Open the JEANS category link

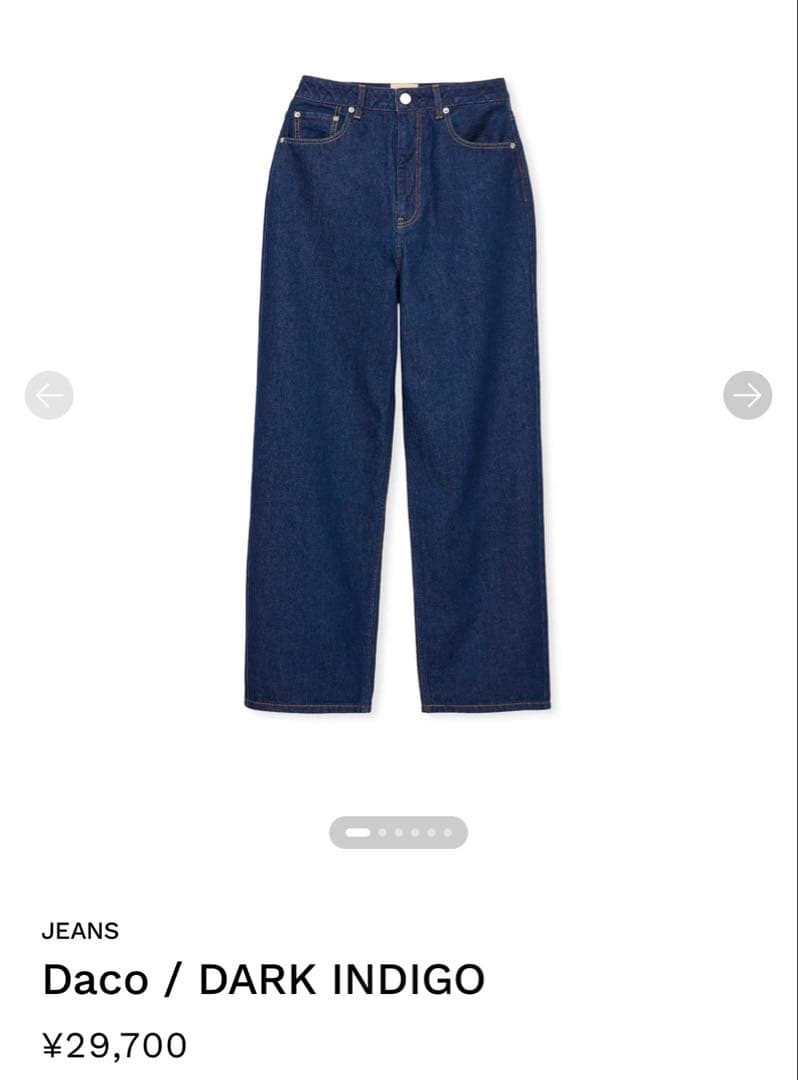point(82,930)
